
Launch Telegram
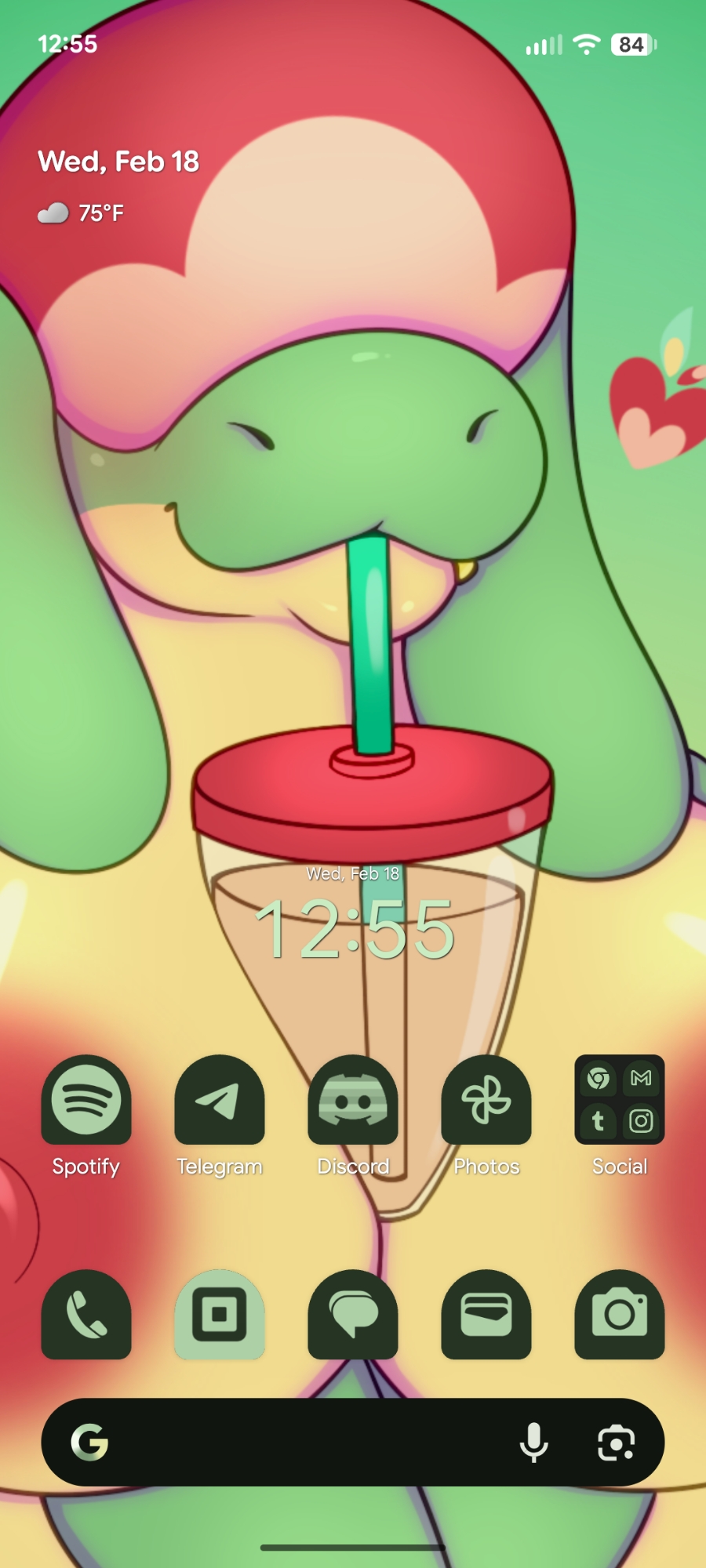[220, 1099]
